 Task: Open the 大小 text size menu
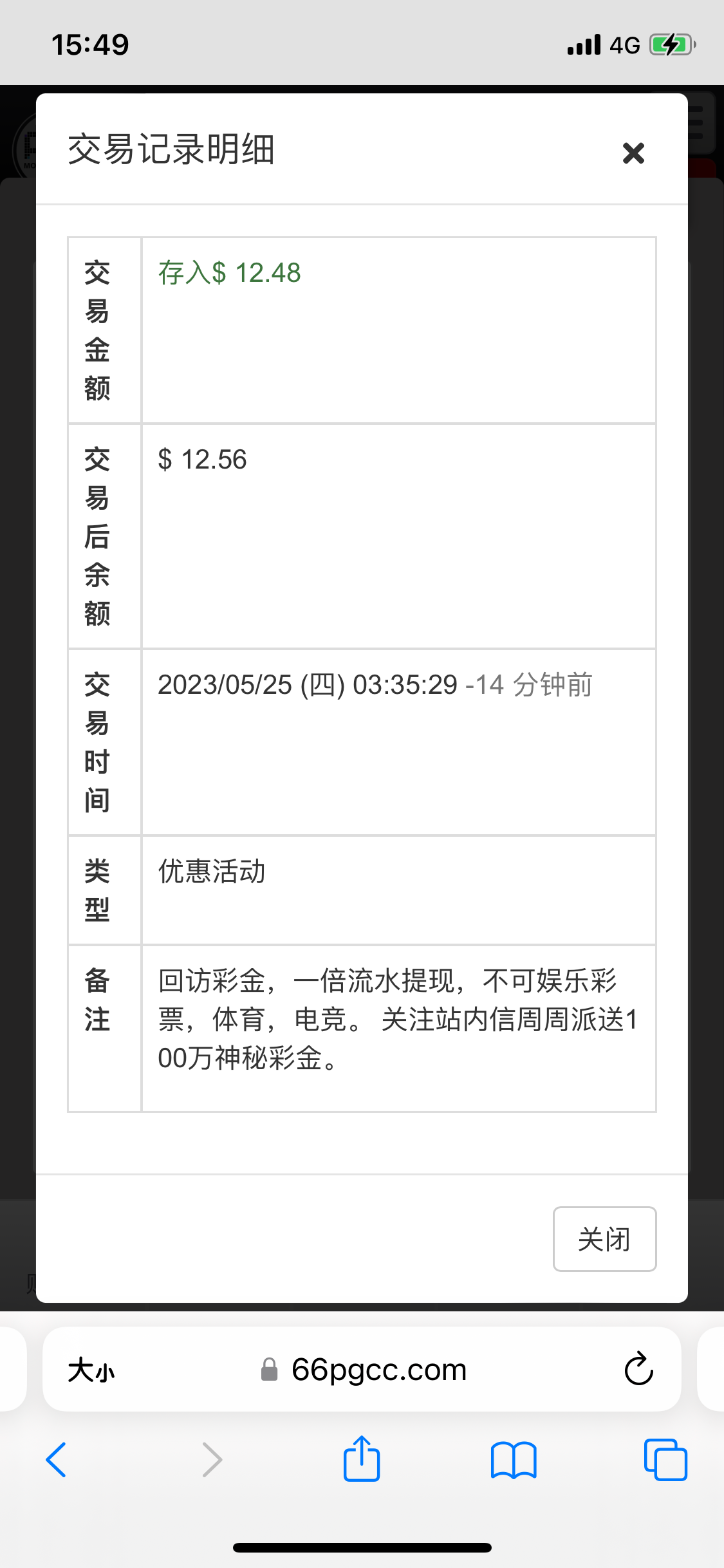coord(91,1370)
